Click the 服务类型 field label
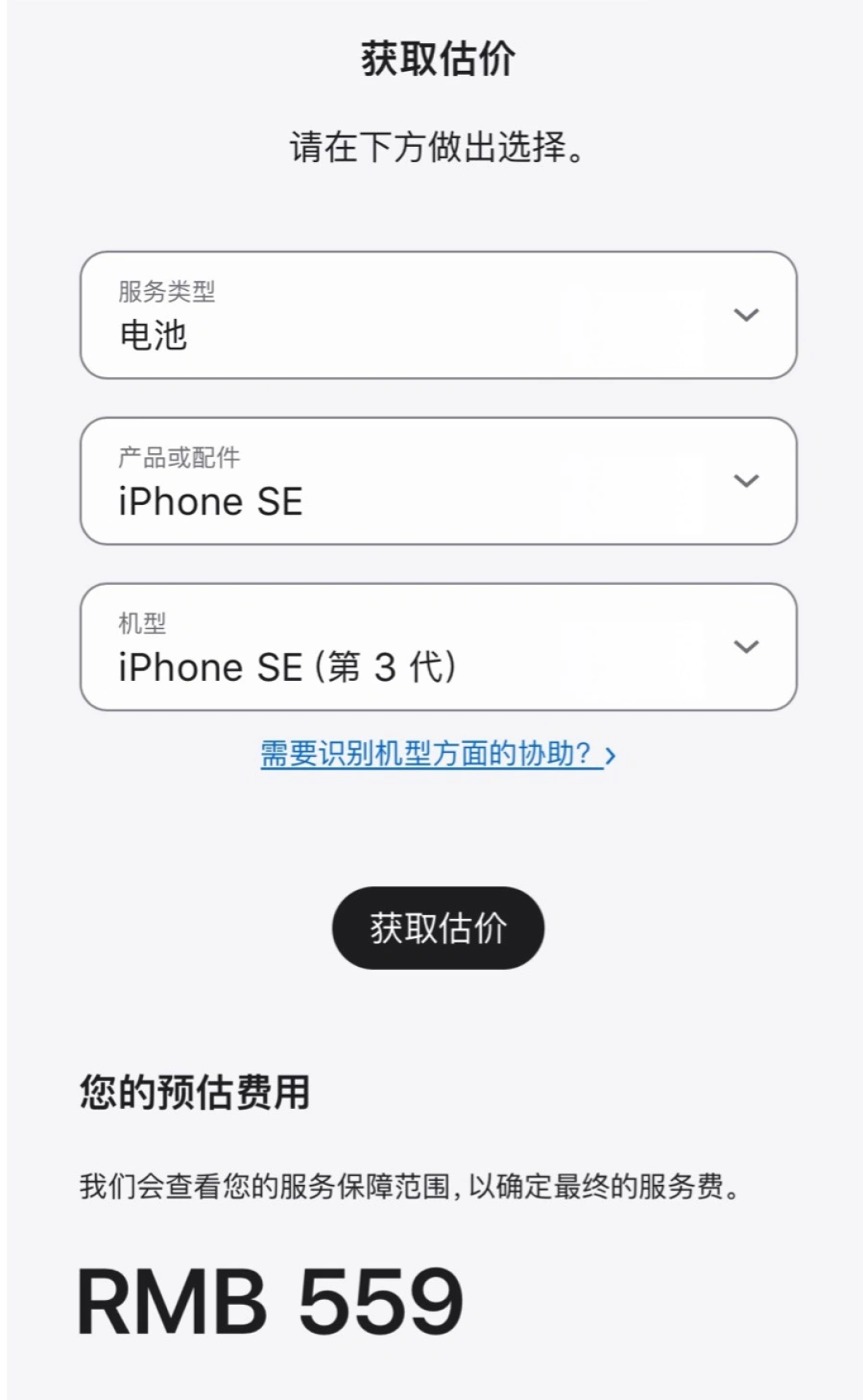This screenshot has width=863, height=1400. (x=169, y=293)
